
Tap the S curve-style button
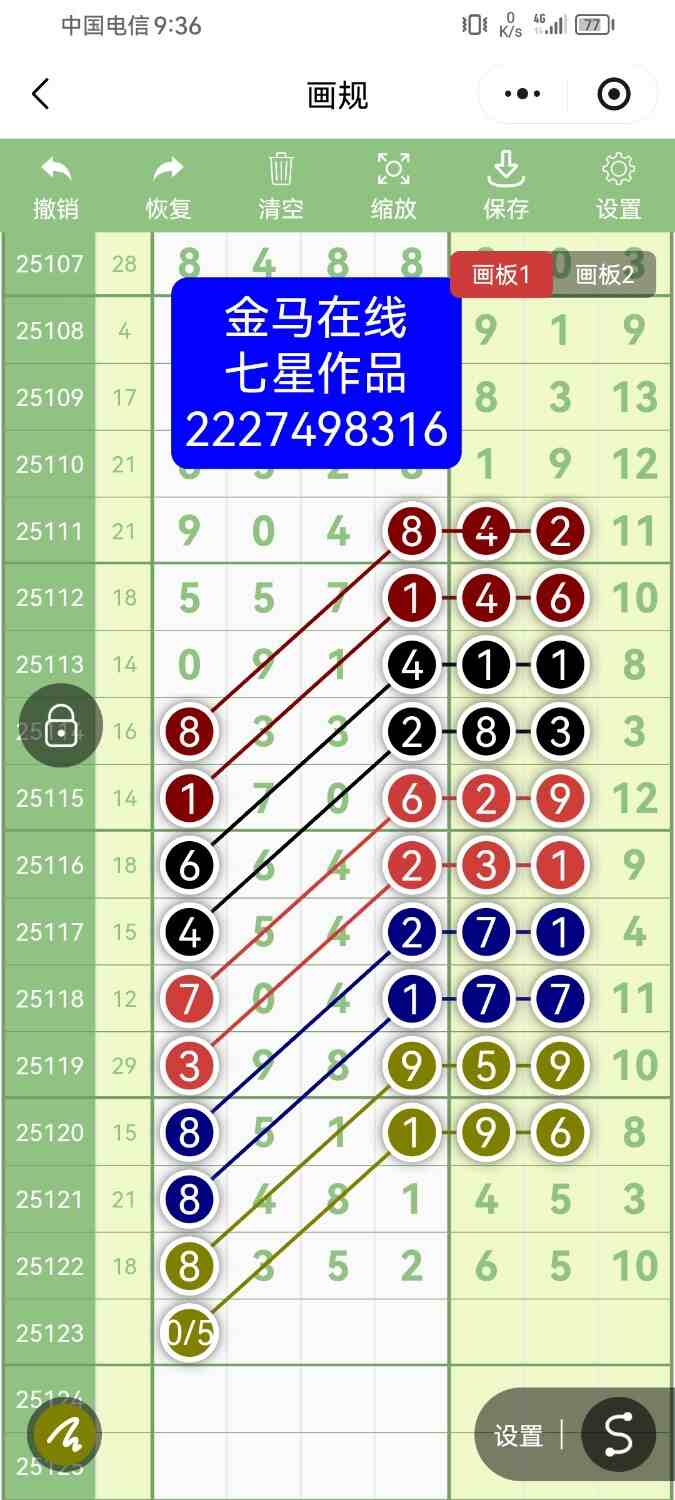tap(618, 1435)
